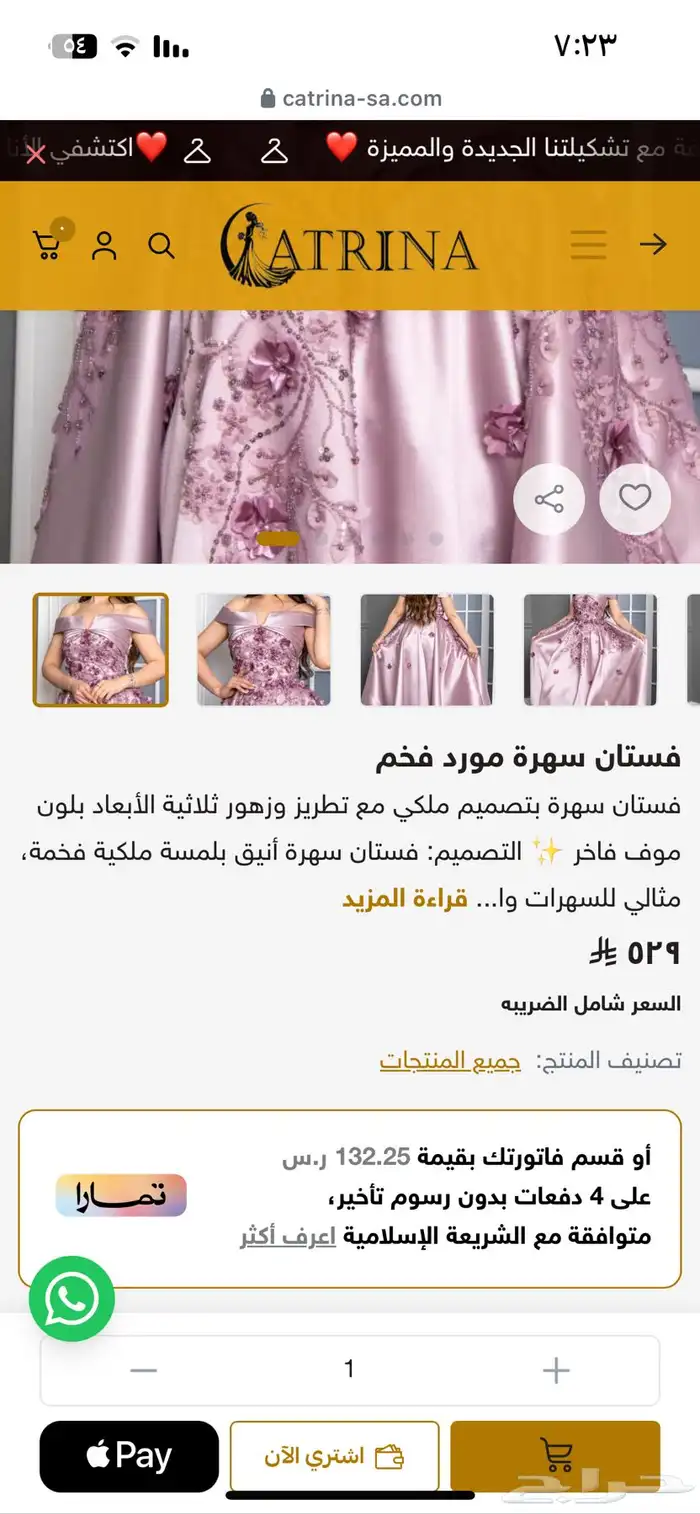Viewport: 700px width, 1514px height.
Task: Share this dress product
Action: pos(549,499)
